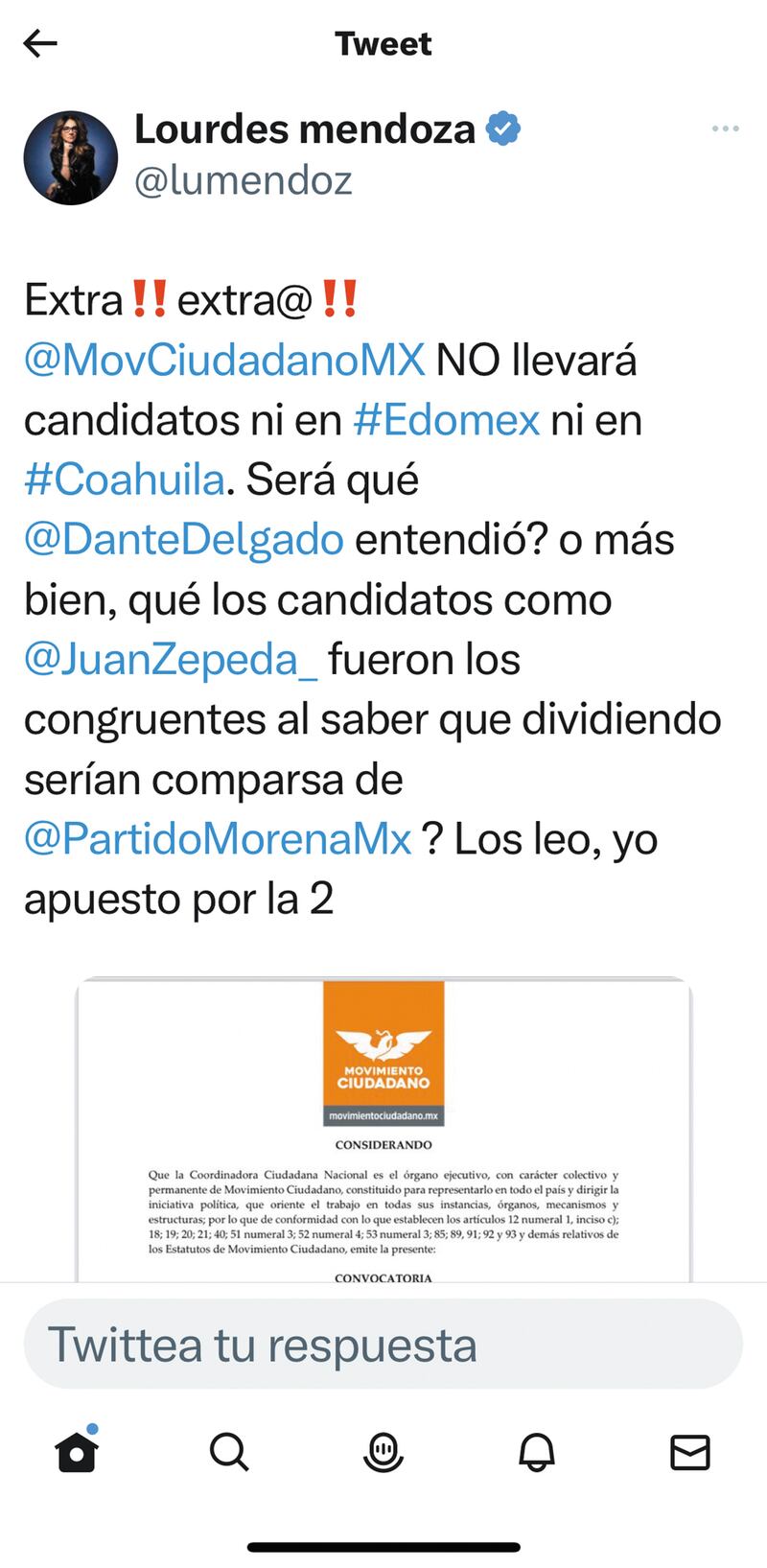Open the tweet's three-dot overflow menu
This screenshot has height=1568, width=767.
(725, 129)
